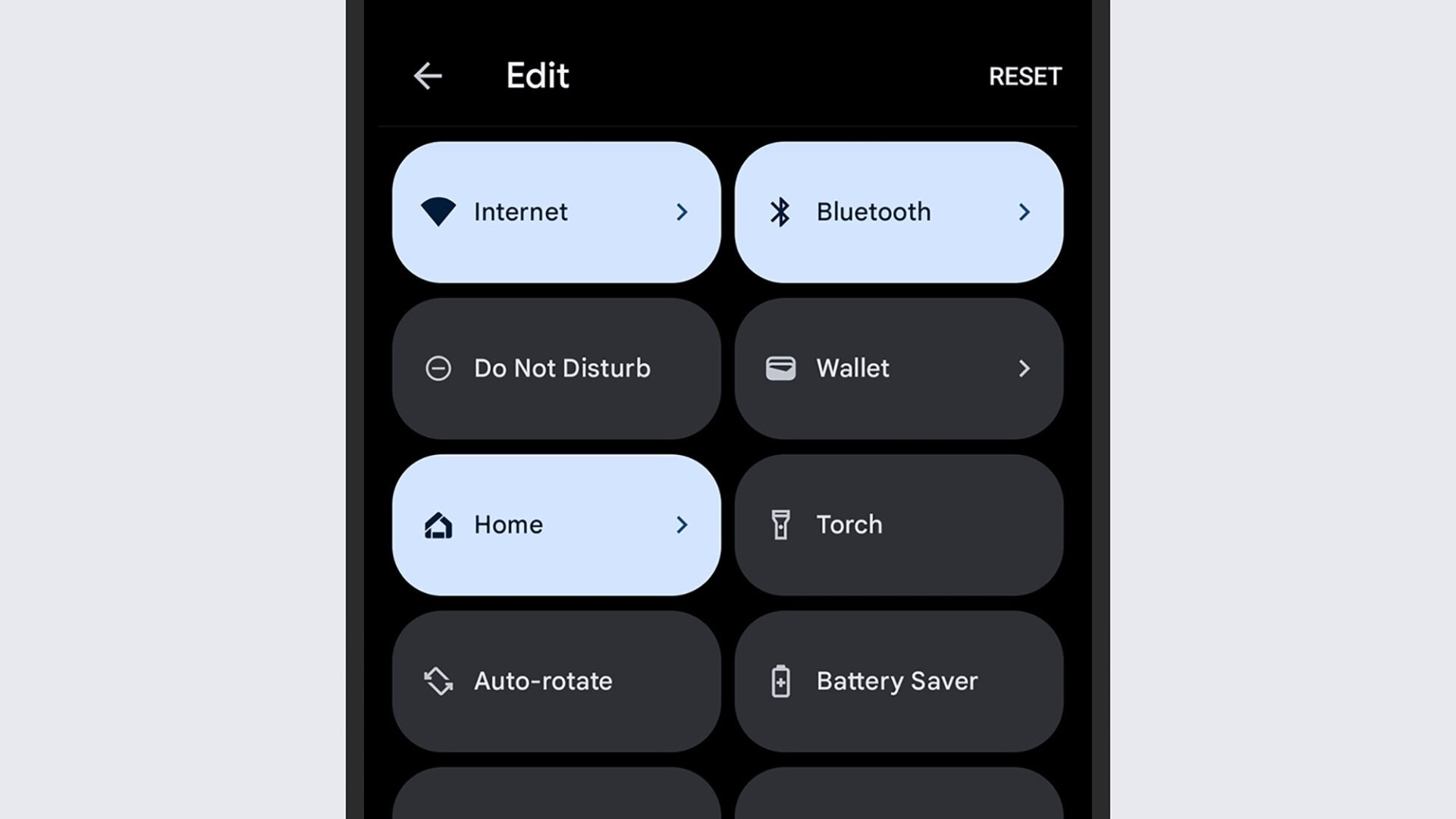Open the Wallet tile
1456x819 pixels.
tap(899, 369)
